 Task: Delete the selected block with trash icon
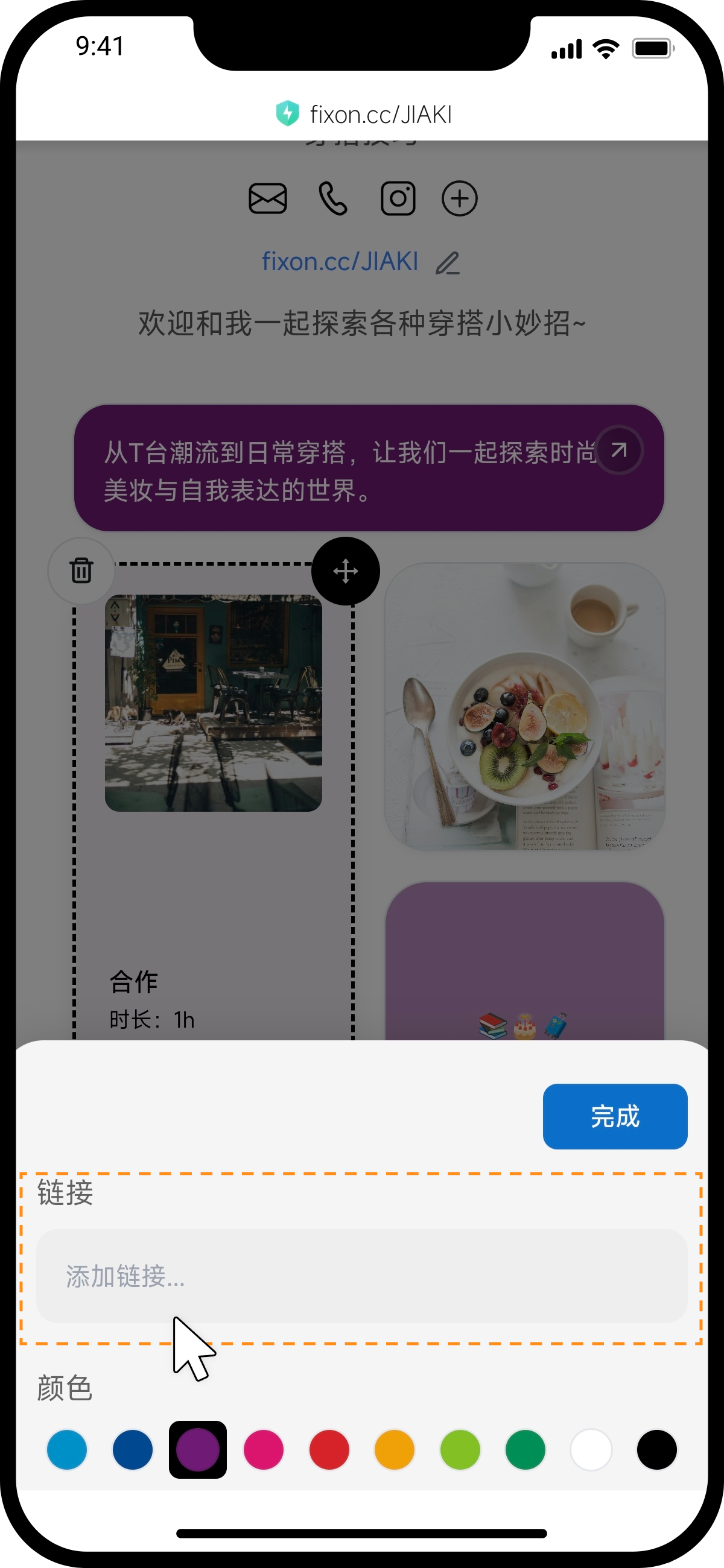pyautogui.click(x=81, y=571)
